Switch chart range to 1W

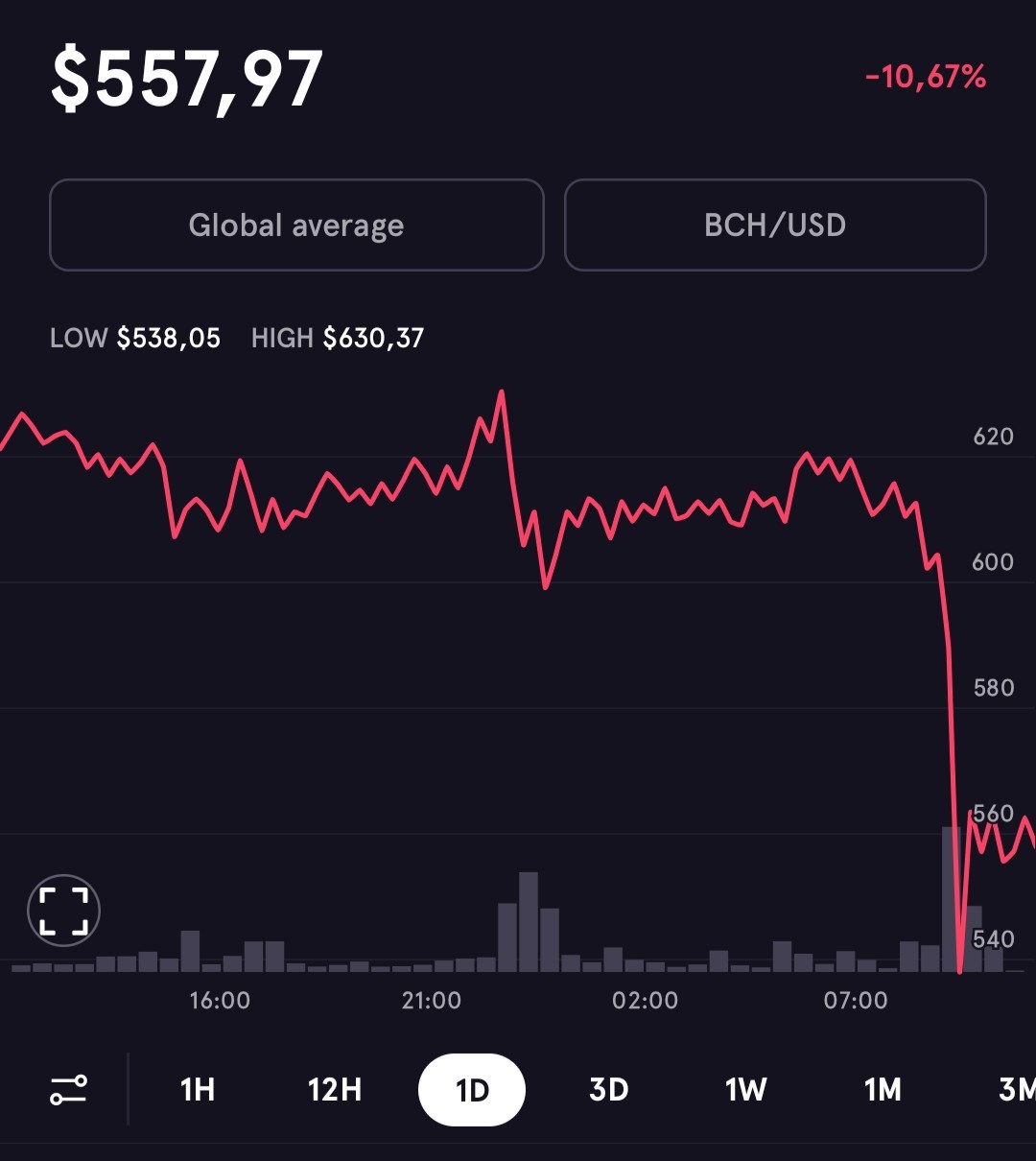(x=746, y=1090)
